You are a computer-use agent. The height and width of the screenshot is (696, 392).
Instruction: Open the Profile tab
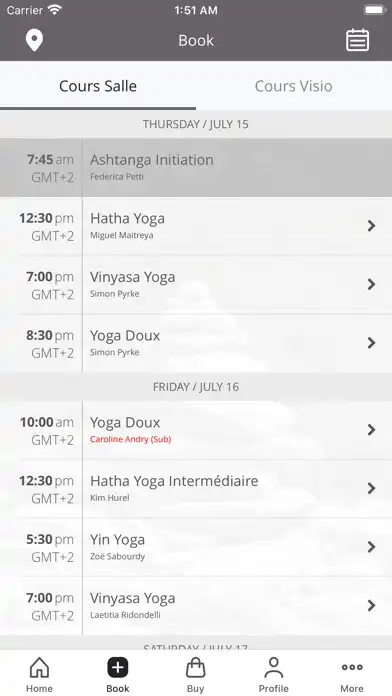pos(273,675)
